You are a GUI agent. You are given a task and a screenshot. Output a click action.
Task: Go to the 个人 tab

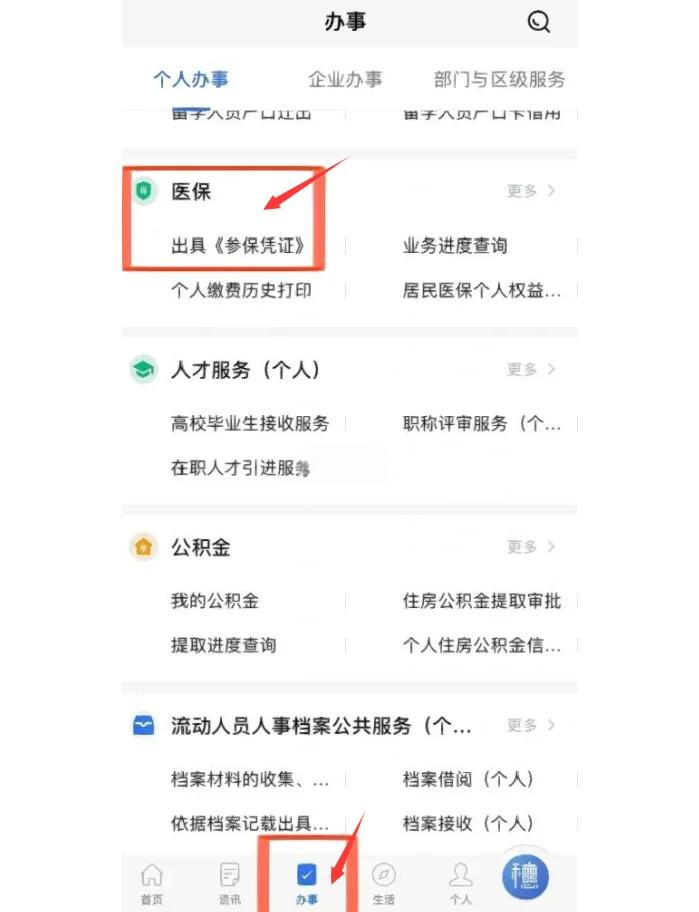click(x=461, y=883)
